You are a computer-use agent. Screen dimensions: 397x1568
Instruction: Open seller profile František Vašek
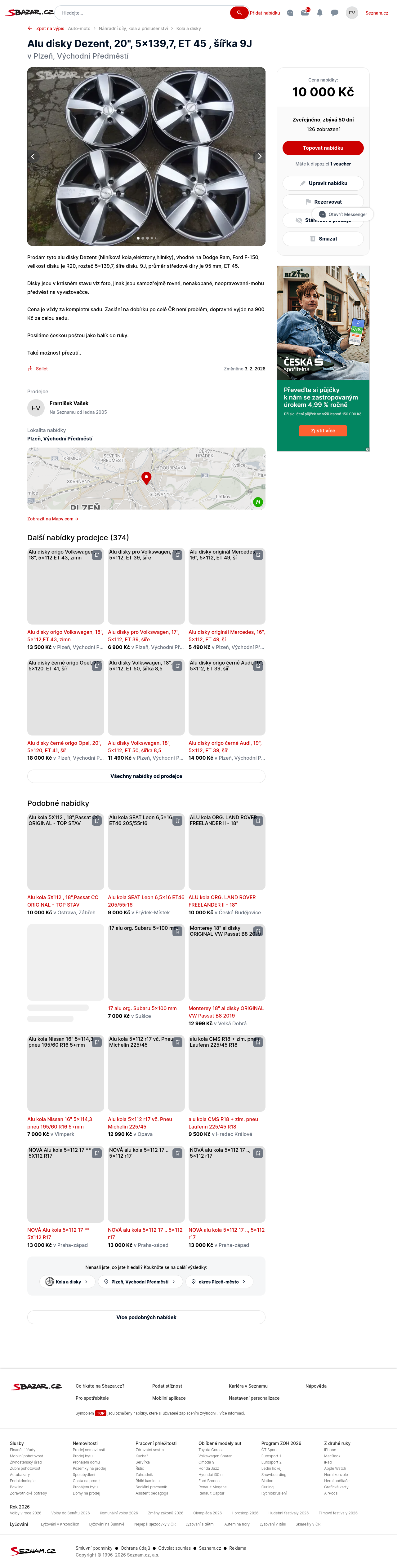coord(69,404)
